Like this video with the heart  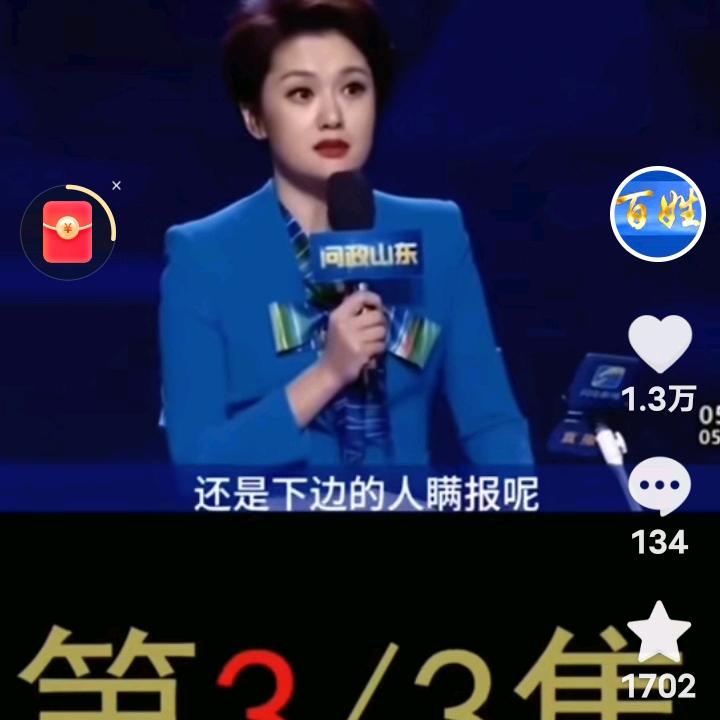[x=660, y=345]
